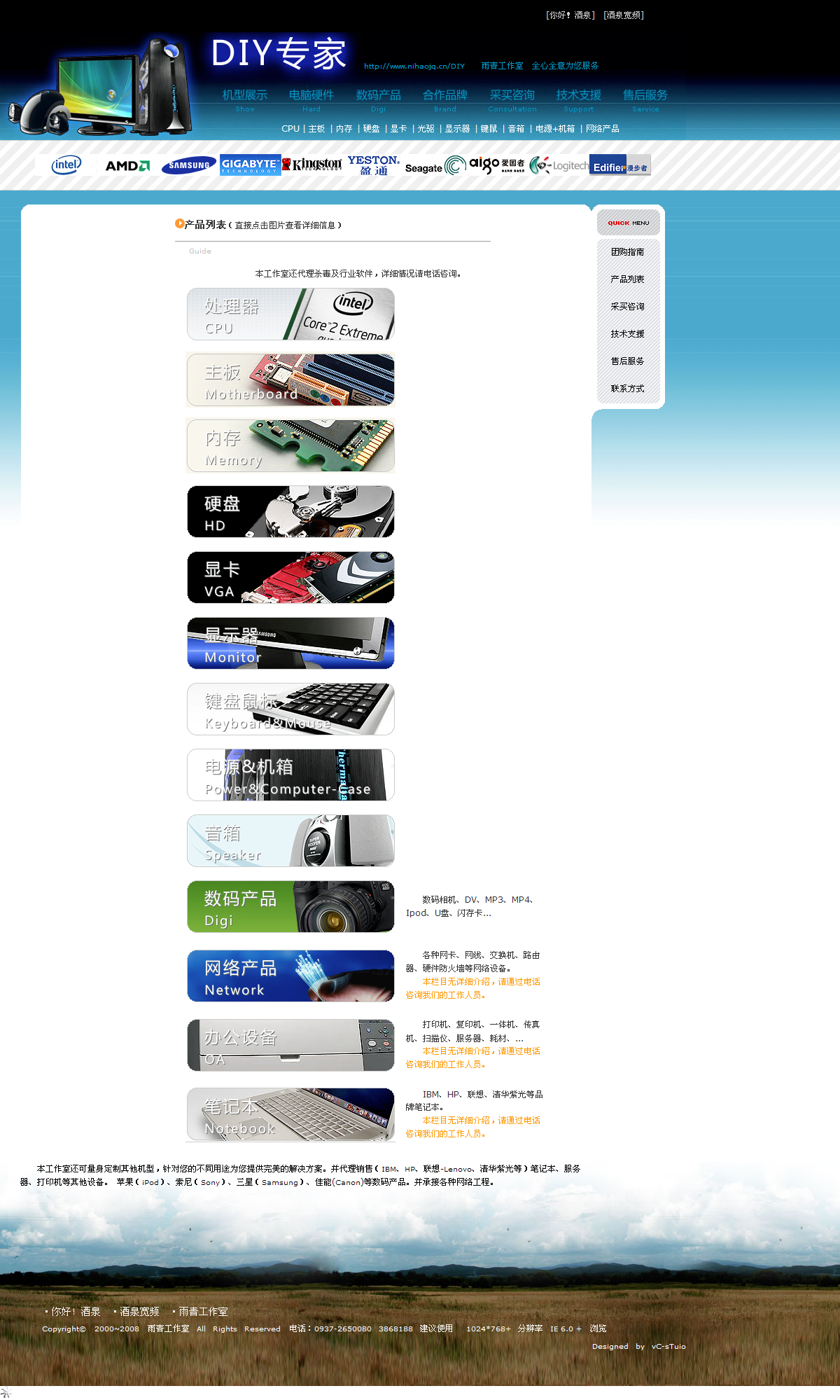Open the 数码产品 Digi banner
The width and height of the screenshot is (840, 1400).
point(291,907)
